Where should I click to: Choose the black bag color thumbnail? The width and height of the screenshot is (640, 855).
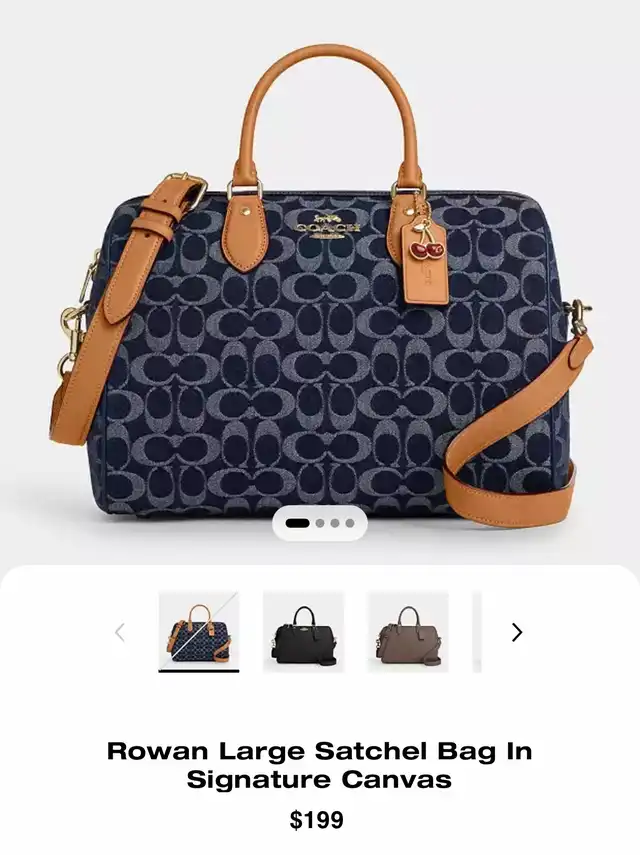pos(303,631)
